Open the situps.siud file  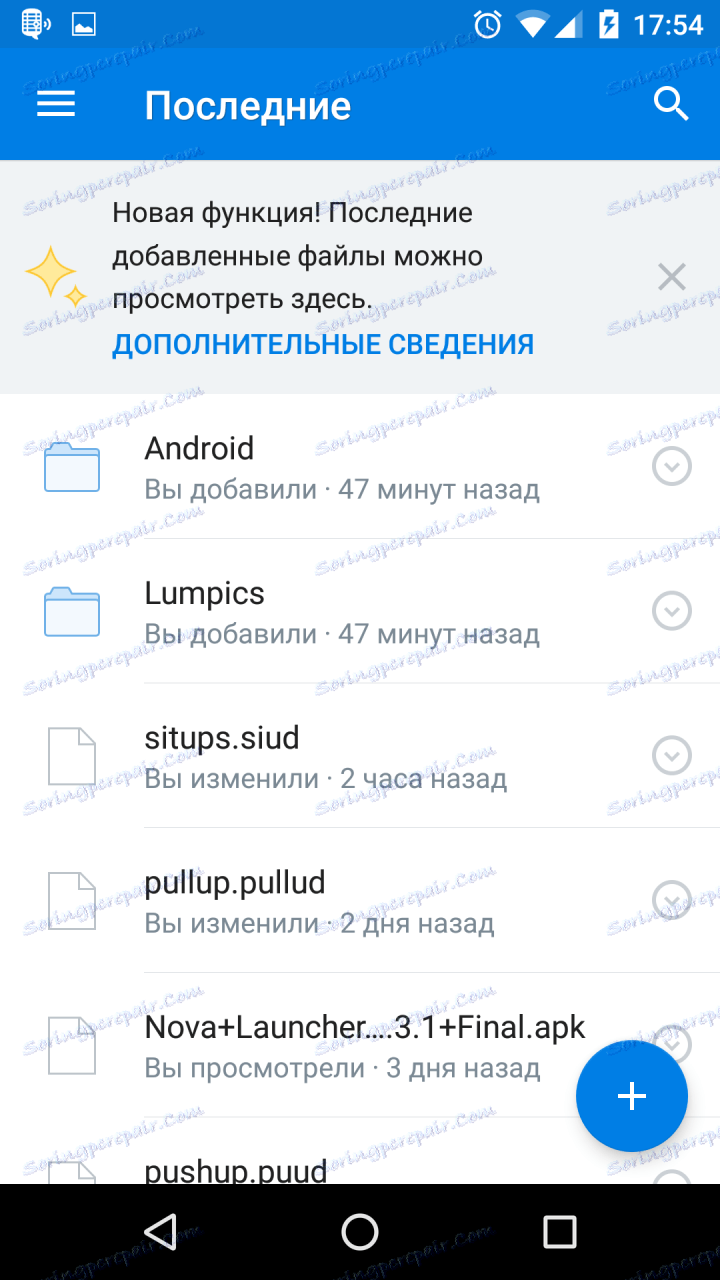[x=340, y=756]
